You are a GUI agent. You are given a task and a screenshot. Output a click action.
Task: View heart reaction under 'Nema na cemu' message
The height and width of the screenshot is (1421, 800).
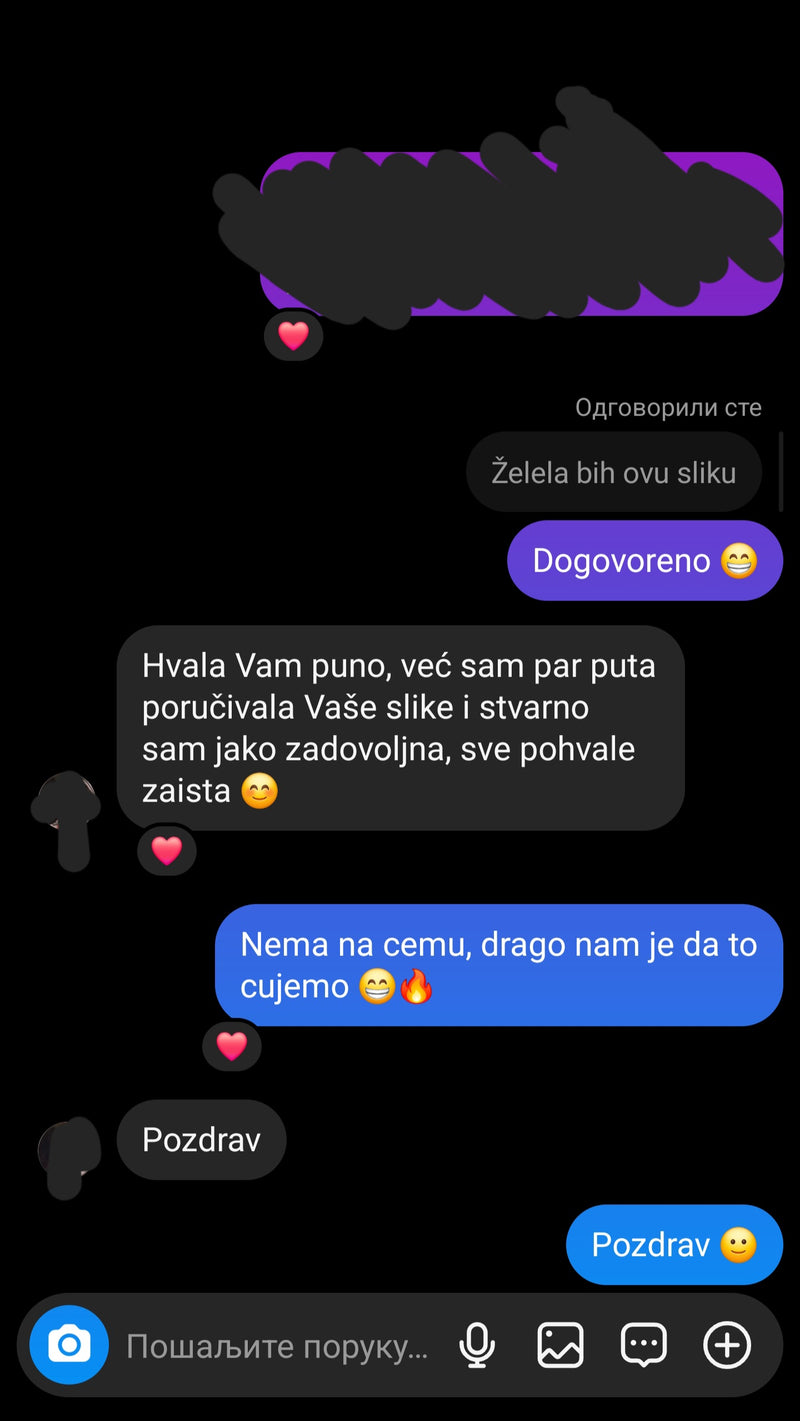[x=231, y=1046]
